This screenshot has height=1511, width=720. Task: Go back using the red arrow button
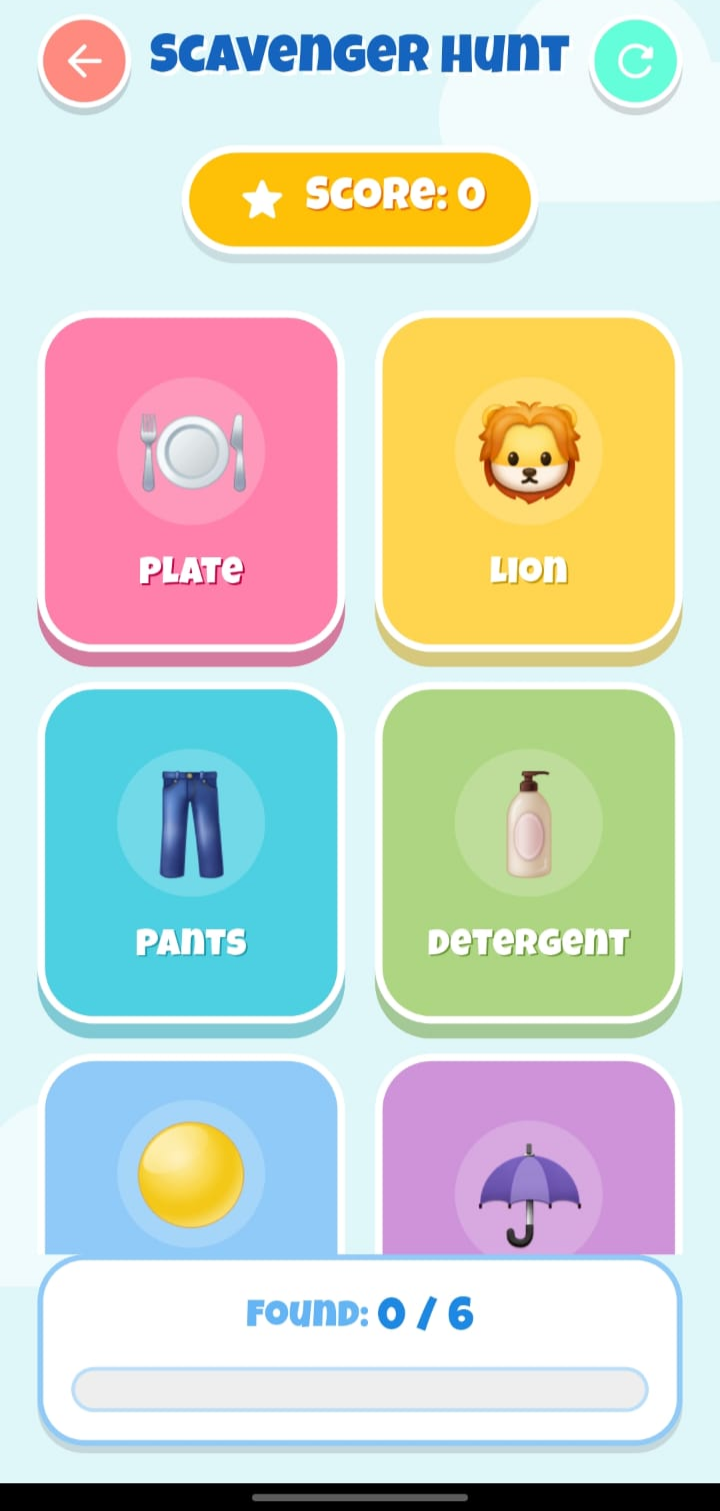(x=84, y=62)
